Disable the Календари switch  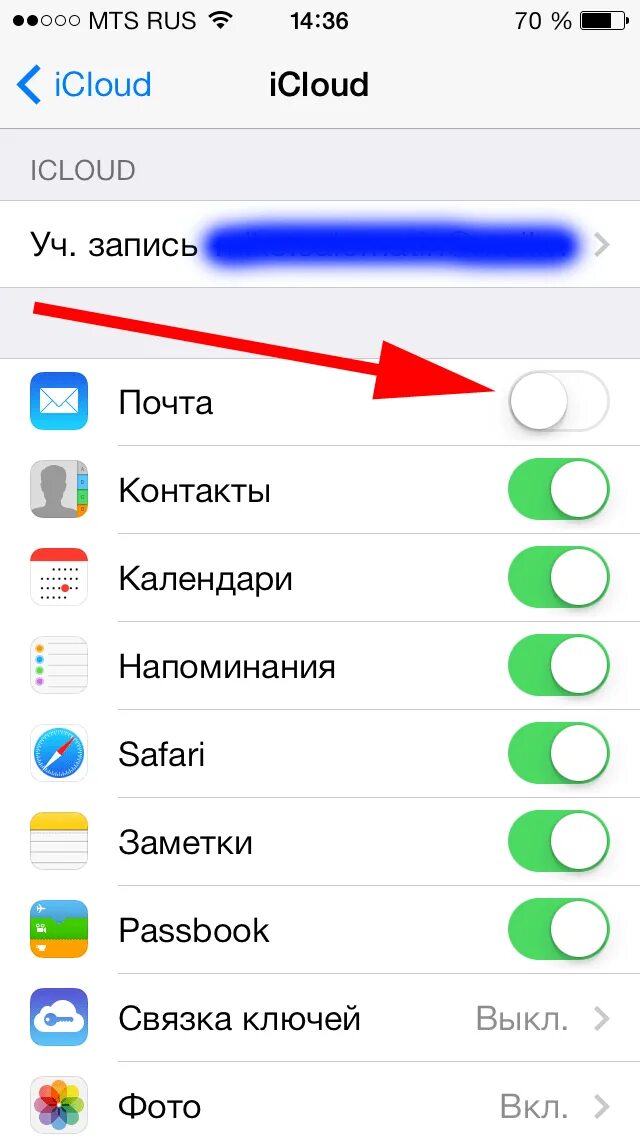(558, 578)
